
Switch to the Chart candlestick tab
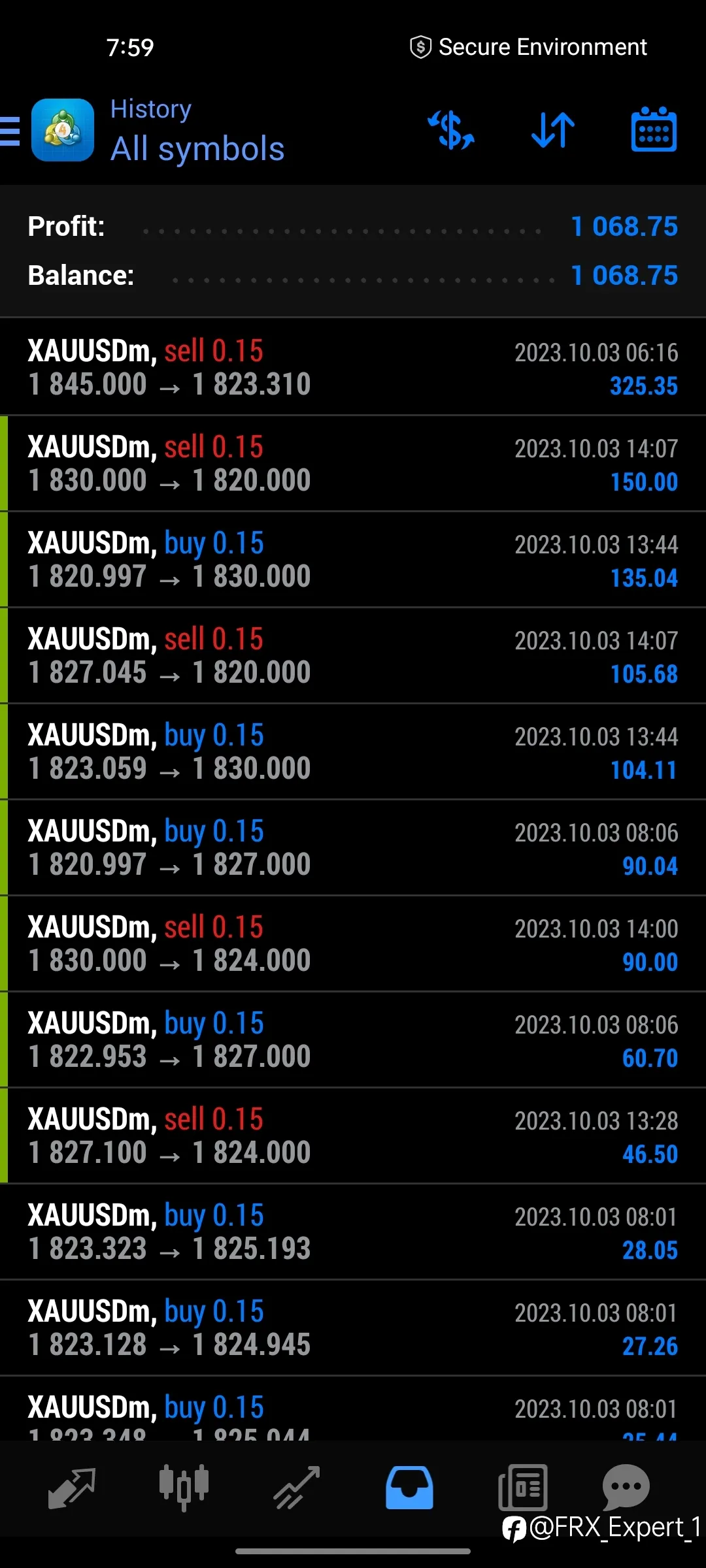tap(184, 1488)
